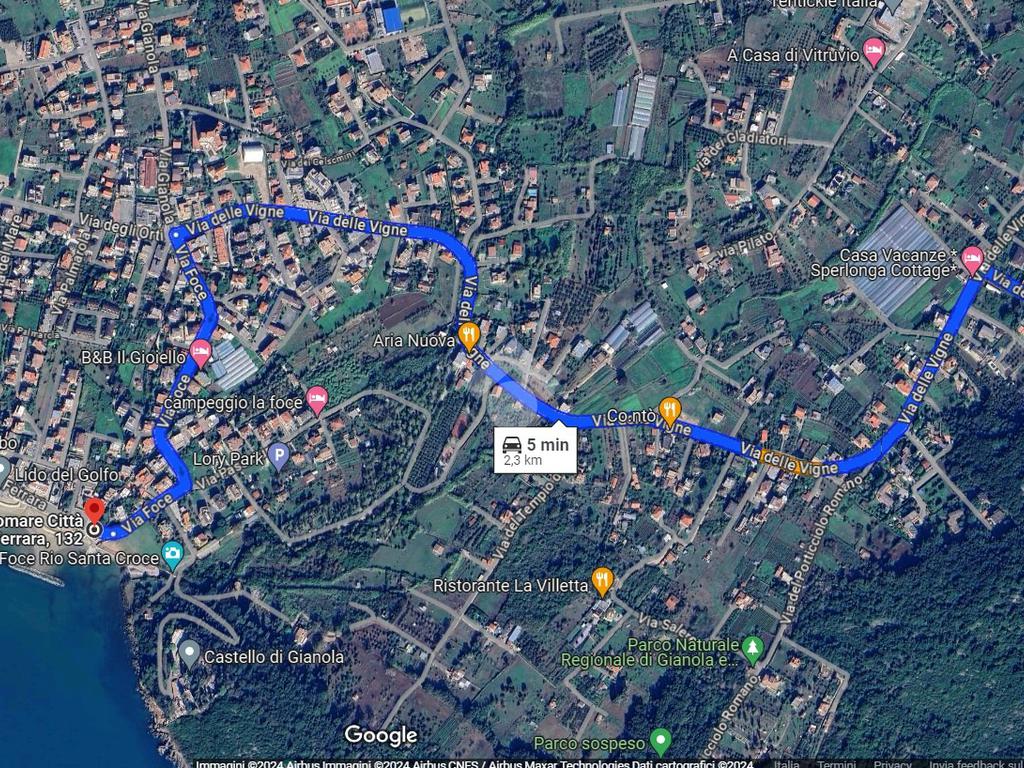Select the Lory Park parking marker

click(279, 455)
